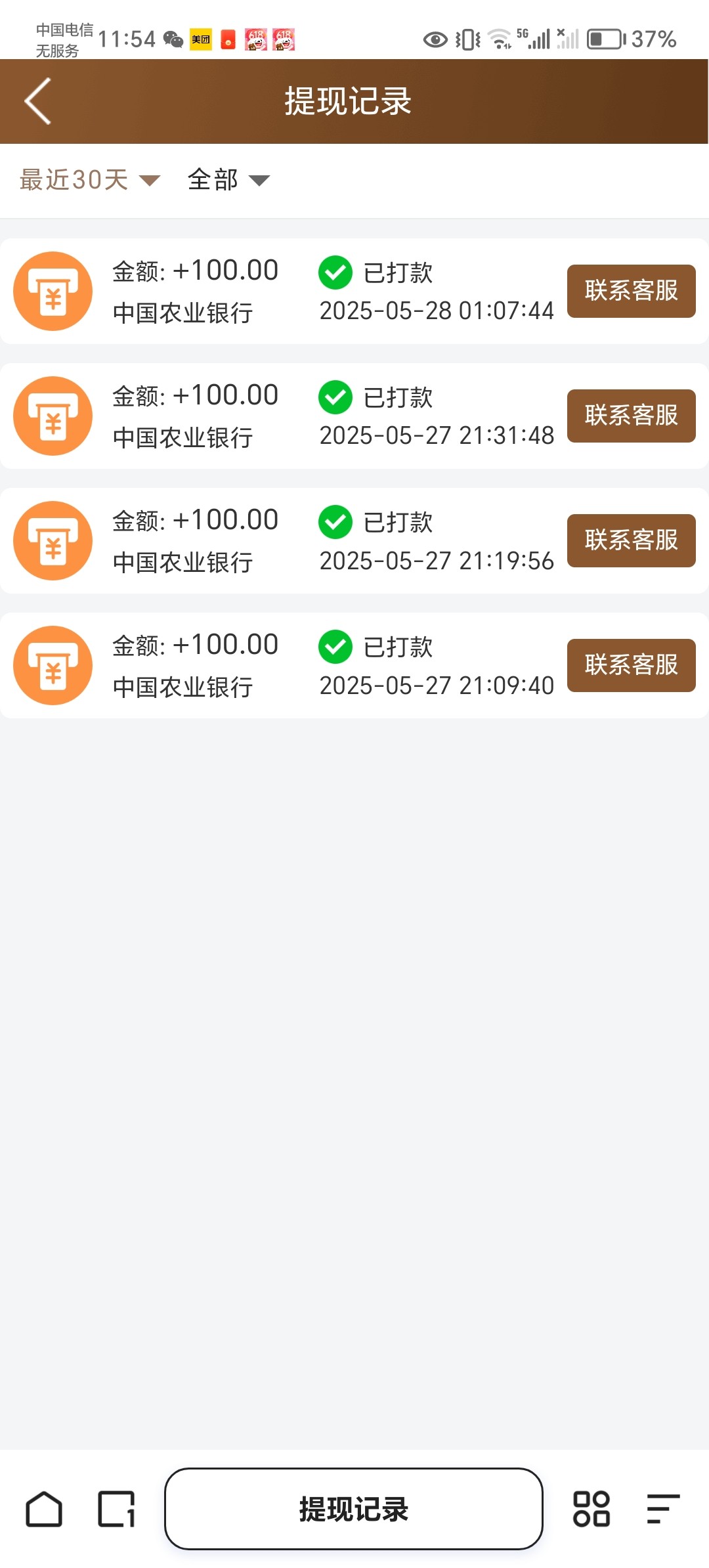Go to the browser home page
Screen dimensions: 709x1568
click(x=44, y=1509)
